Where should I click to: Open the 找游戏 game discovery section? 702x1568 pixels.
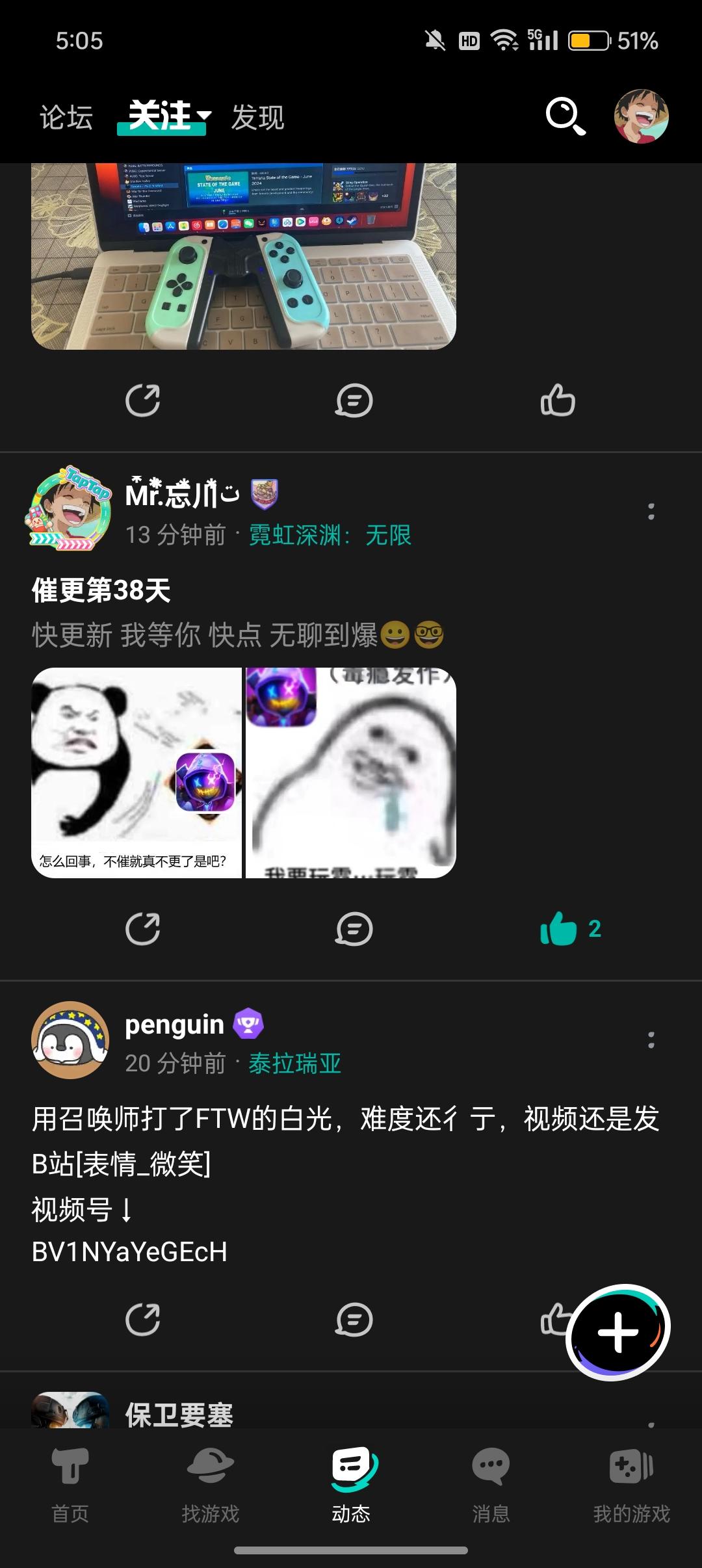[x=211, y=1489]
